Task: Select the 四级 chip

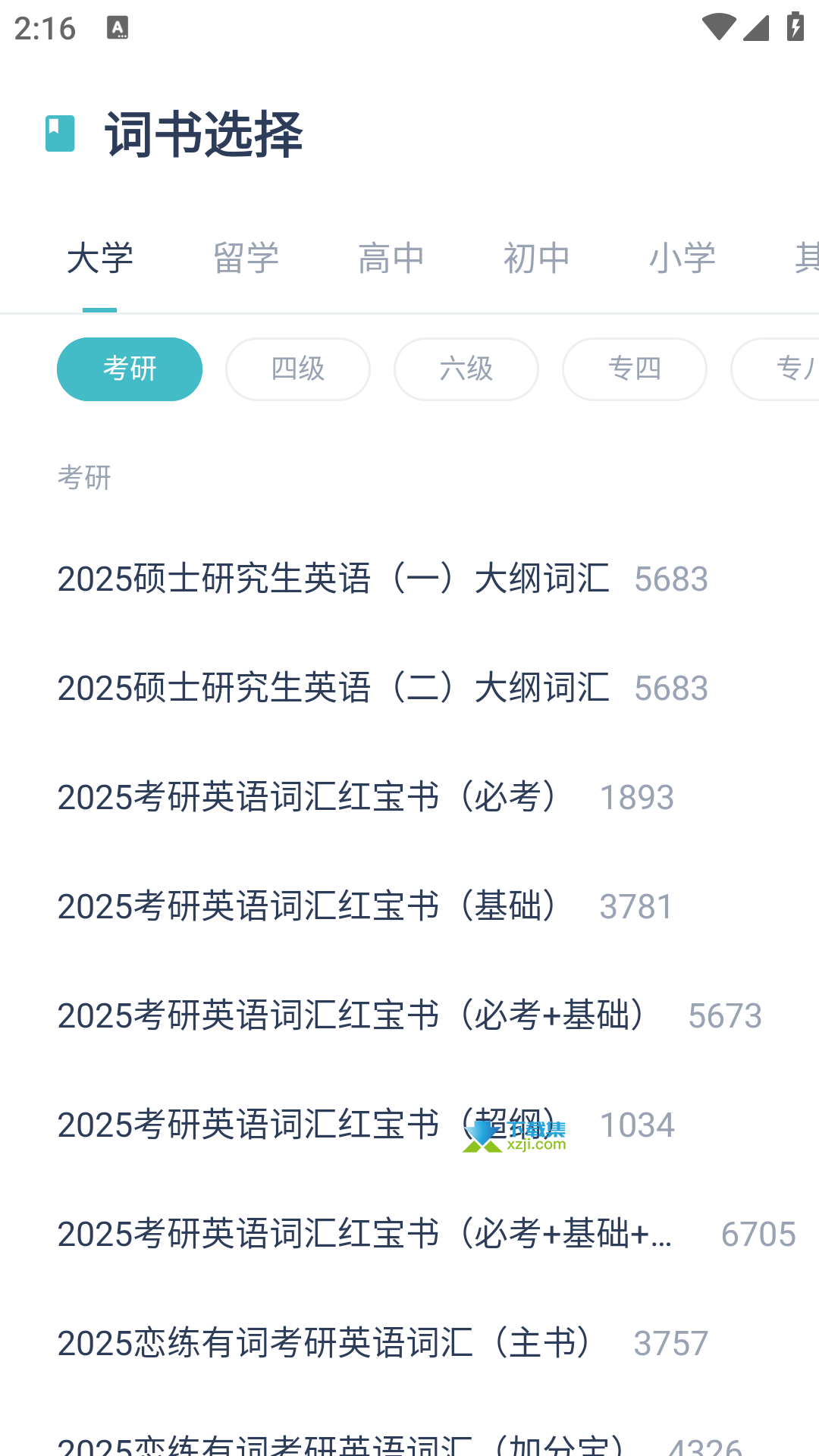Action: click(x=298, y=369)
